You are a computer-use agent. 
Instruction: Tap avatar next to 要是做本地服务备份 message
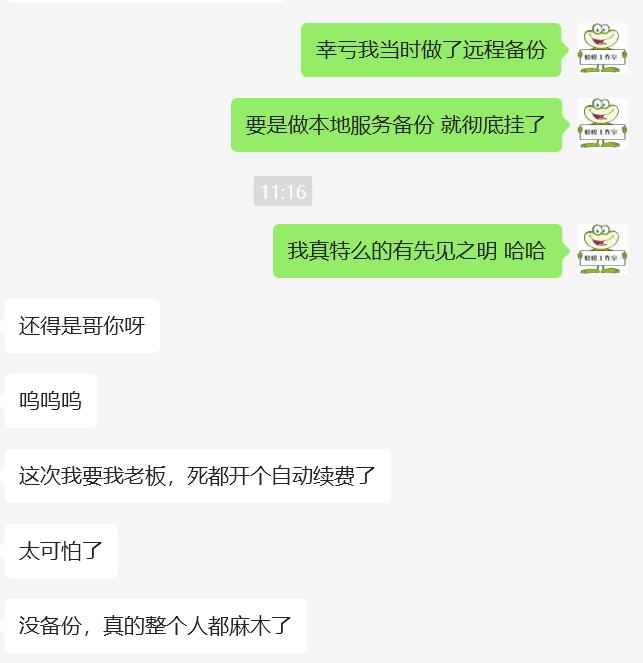[x=602, y=124]
